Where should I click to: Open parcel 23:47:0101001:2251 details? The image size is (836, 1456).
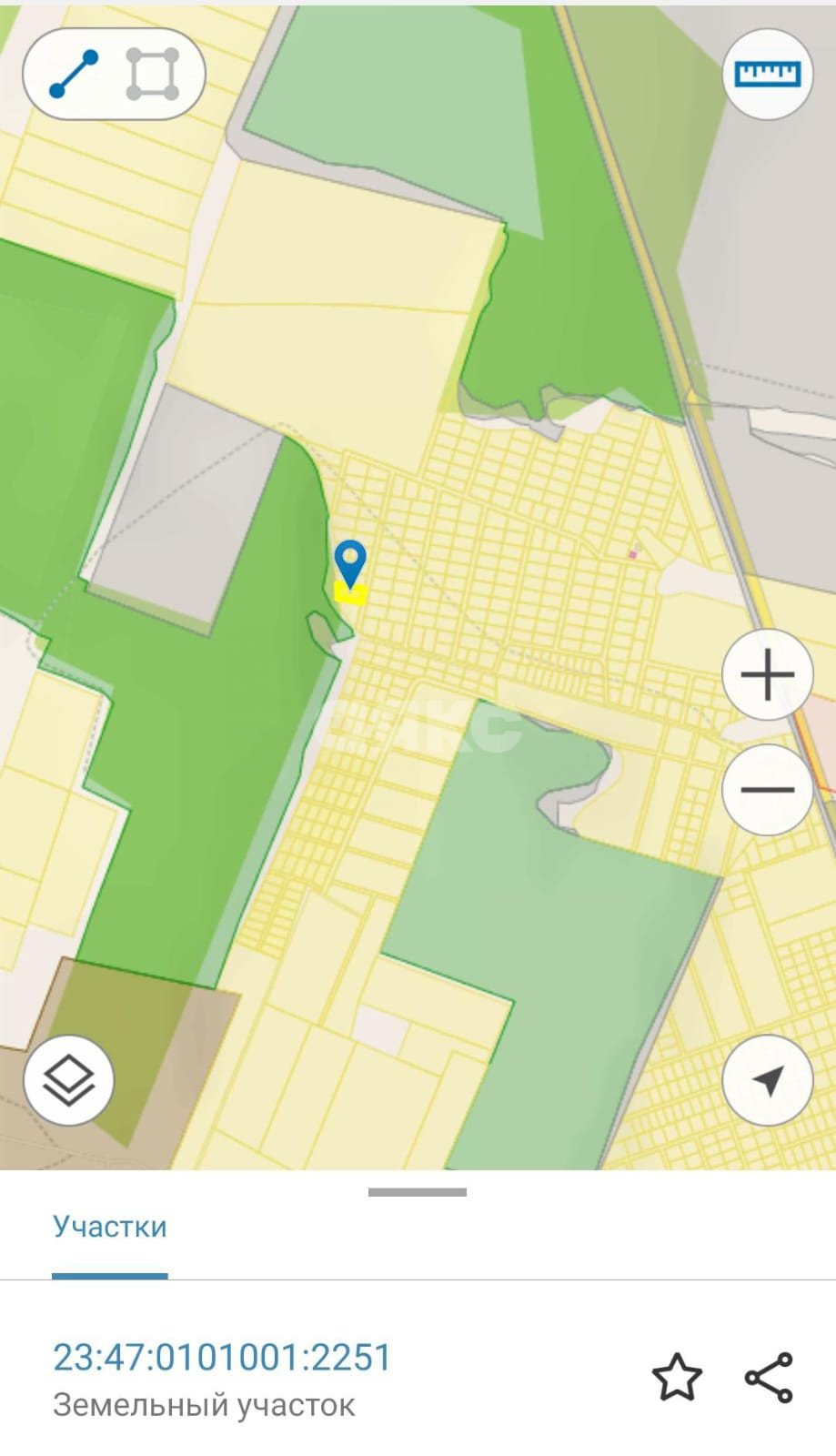(x=222, y=1357)
